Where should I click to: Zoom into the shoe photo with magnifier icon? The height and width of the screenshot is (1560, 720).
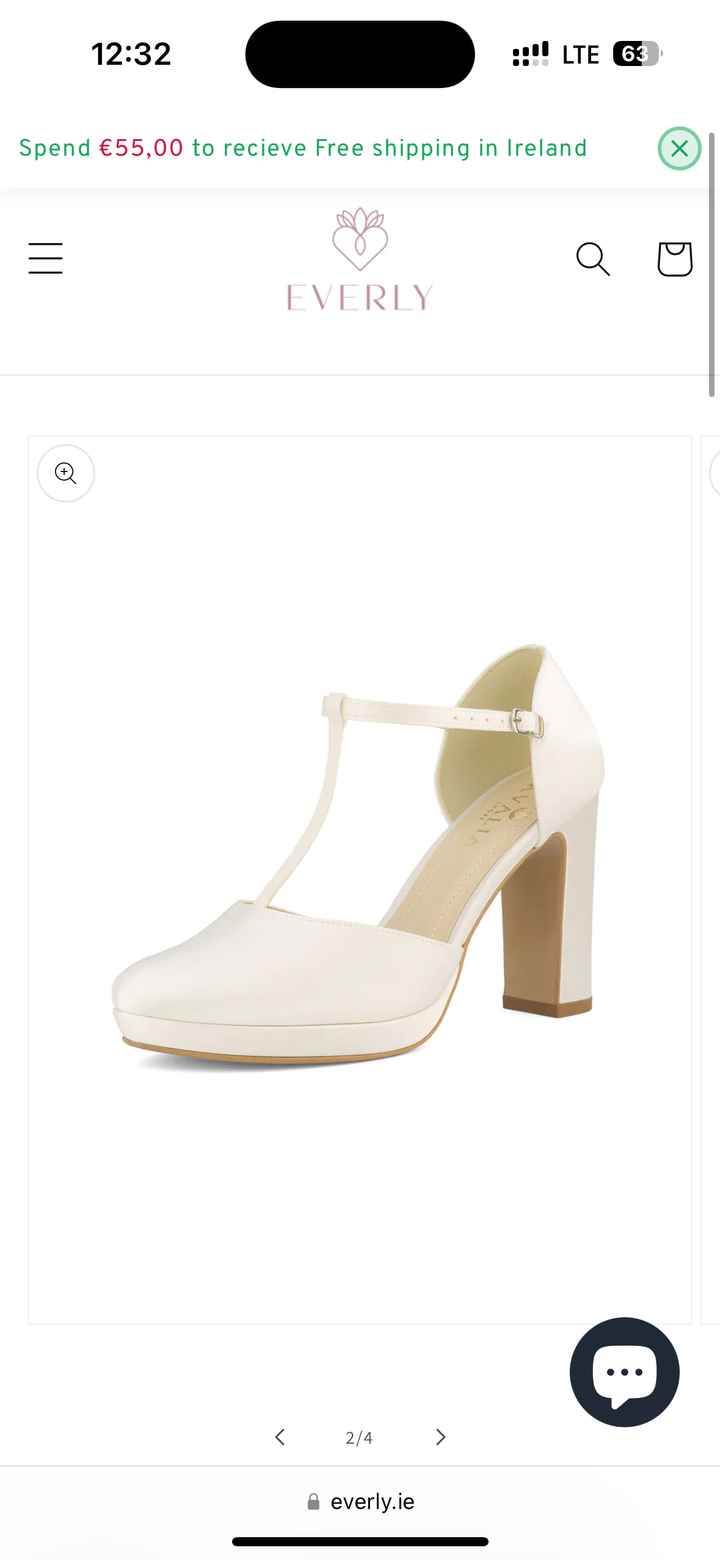coord(65,472)
